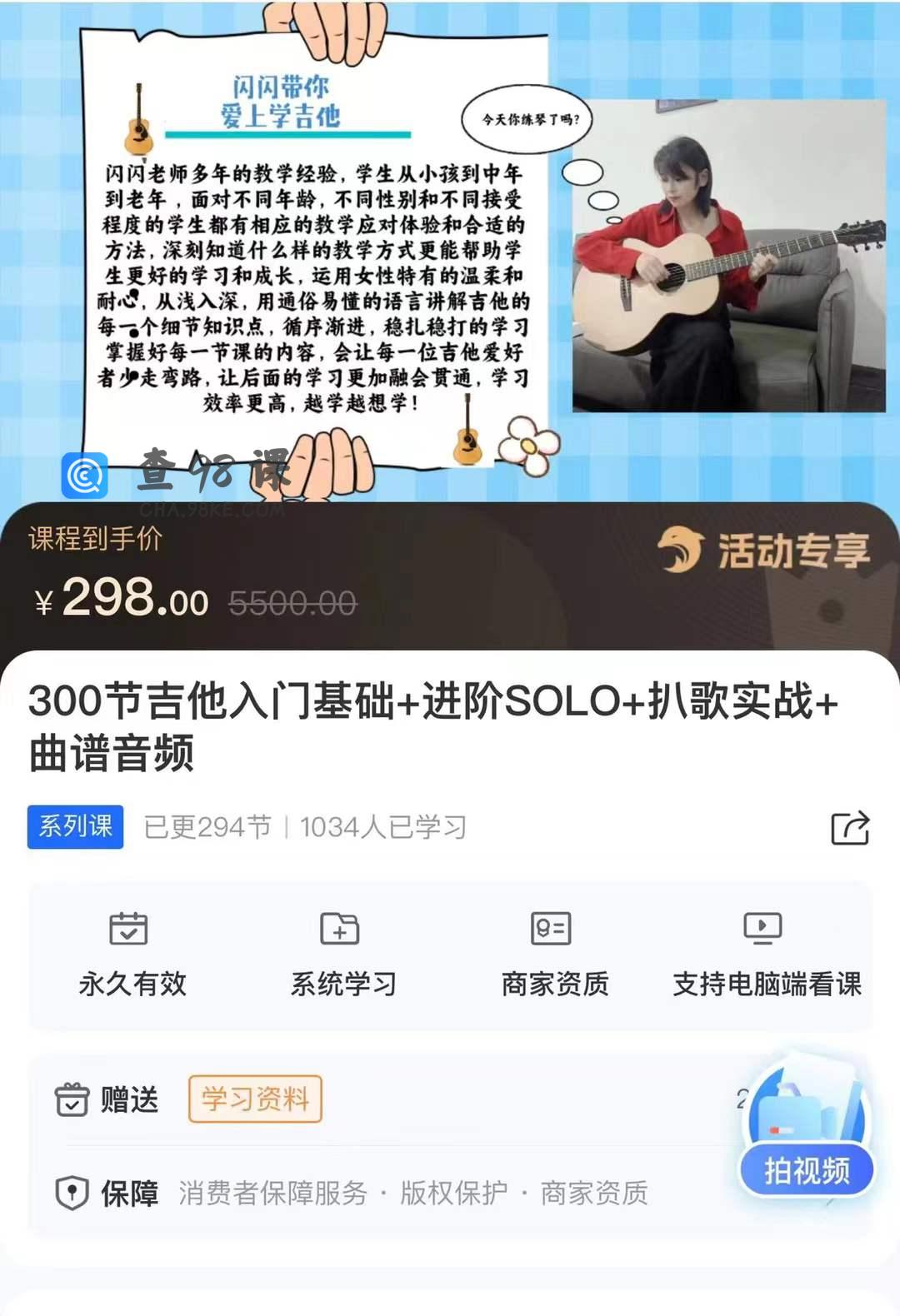Open the 保障 consumer protection row
900x1316 pixels.
[373, 1194]
